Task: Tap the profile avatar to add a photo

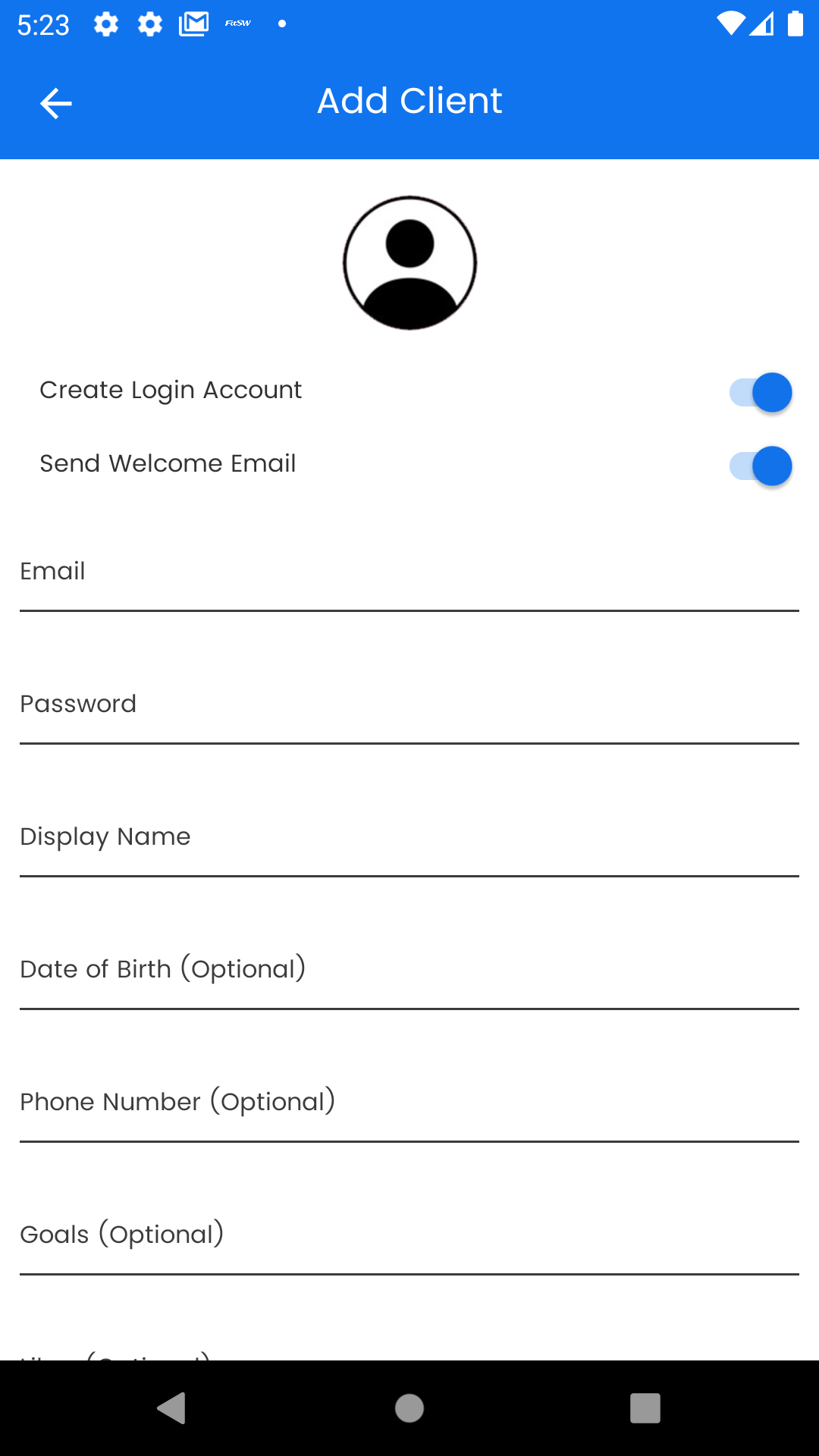Action: click(x=409, y=262)
